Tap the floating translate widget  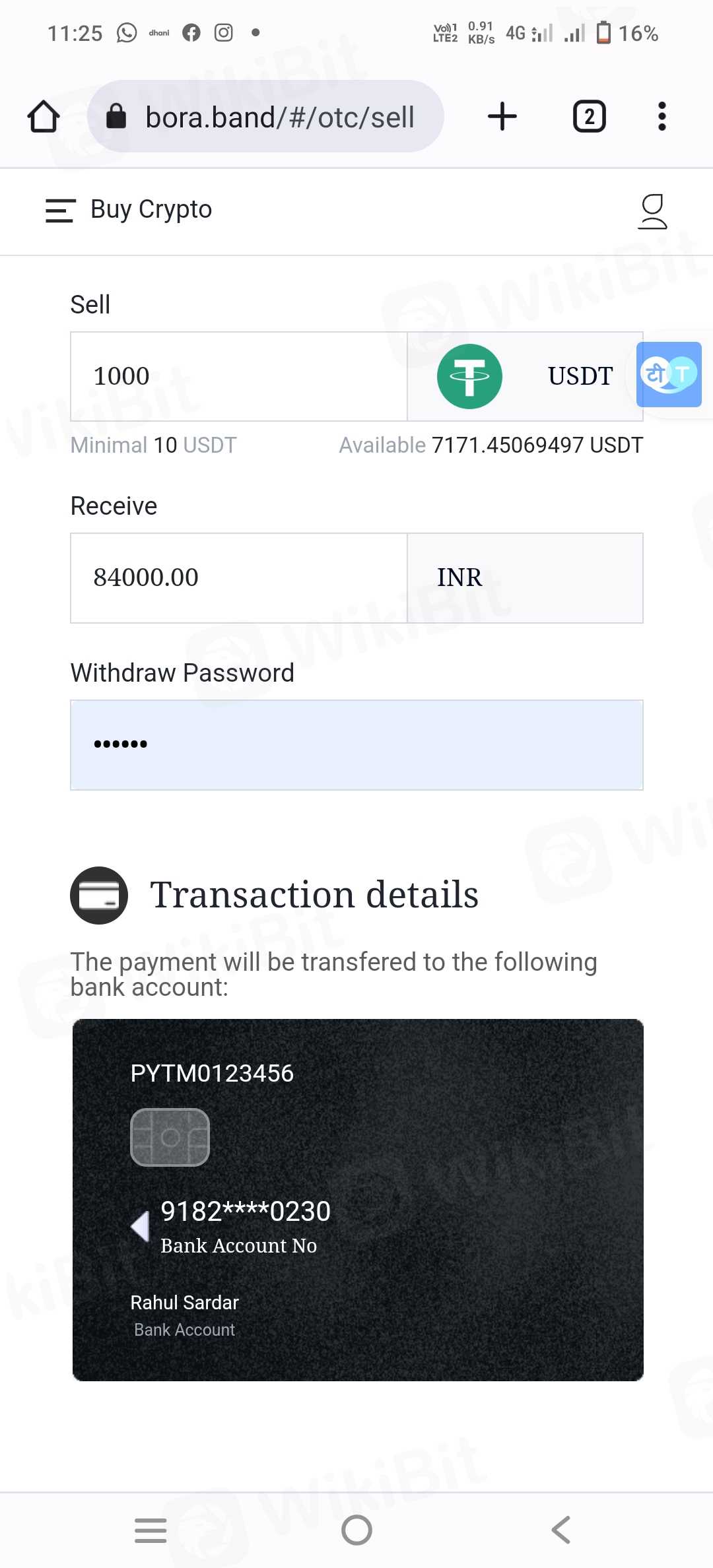click(669, 374)
